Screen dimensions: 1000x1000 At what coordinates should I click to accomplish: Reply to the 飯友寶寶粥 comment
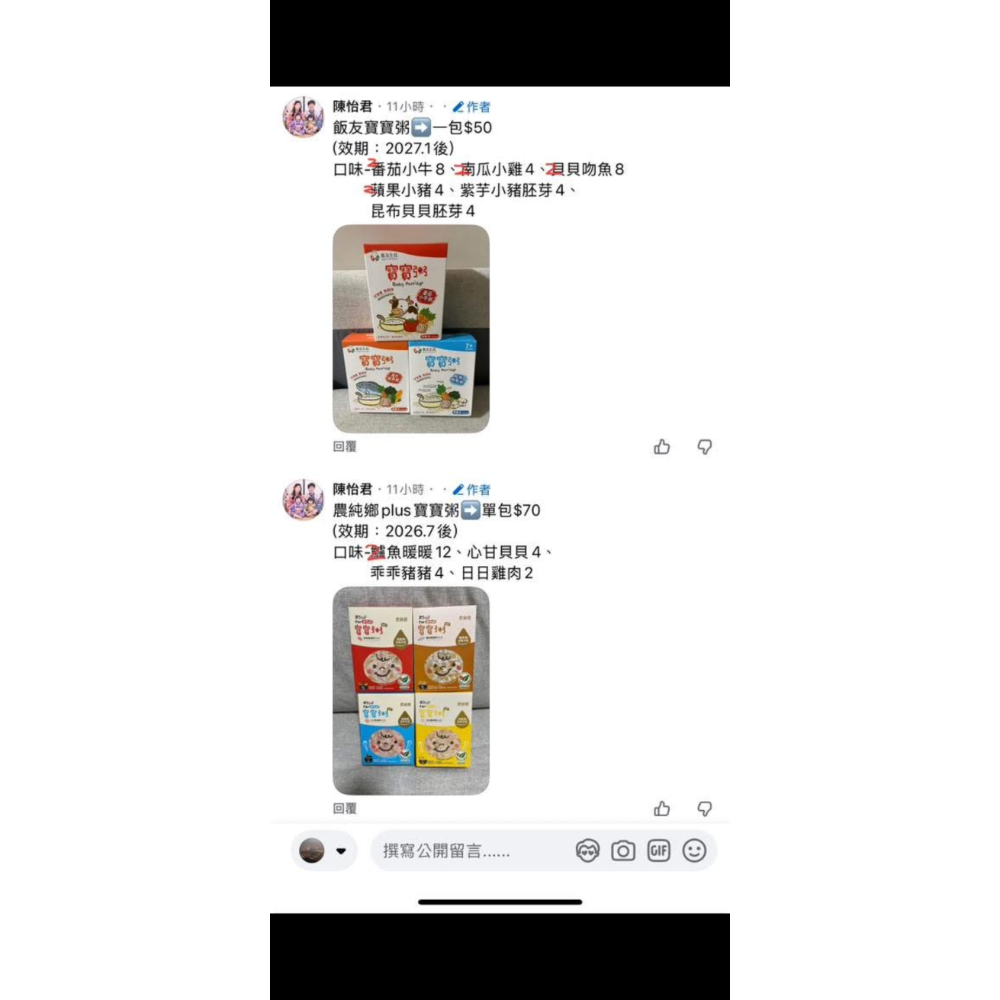click(344, 447)
